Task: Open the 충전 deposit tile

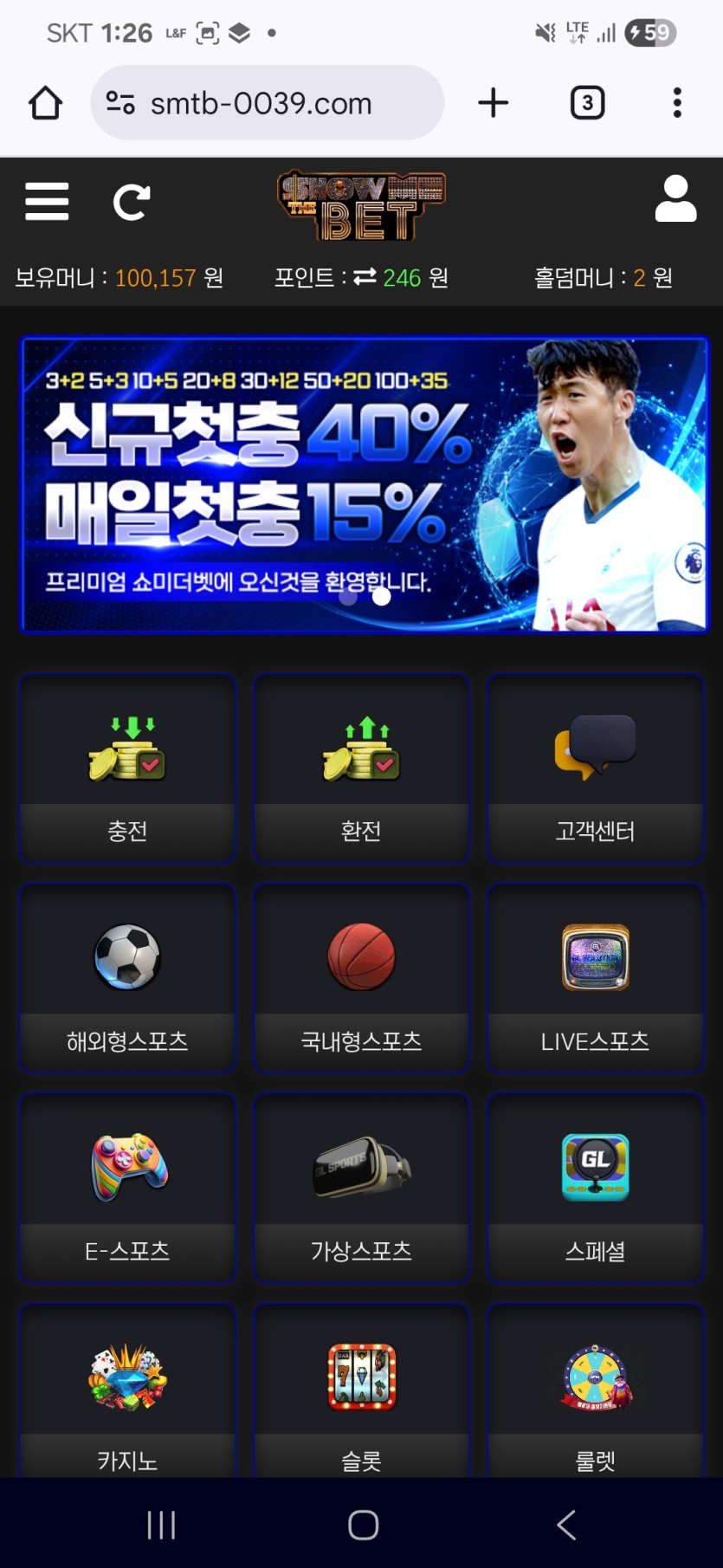Action: pos(127,768)
